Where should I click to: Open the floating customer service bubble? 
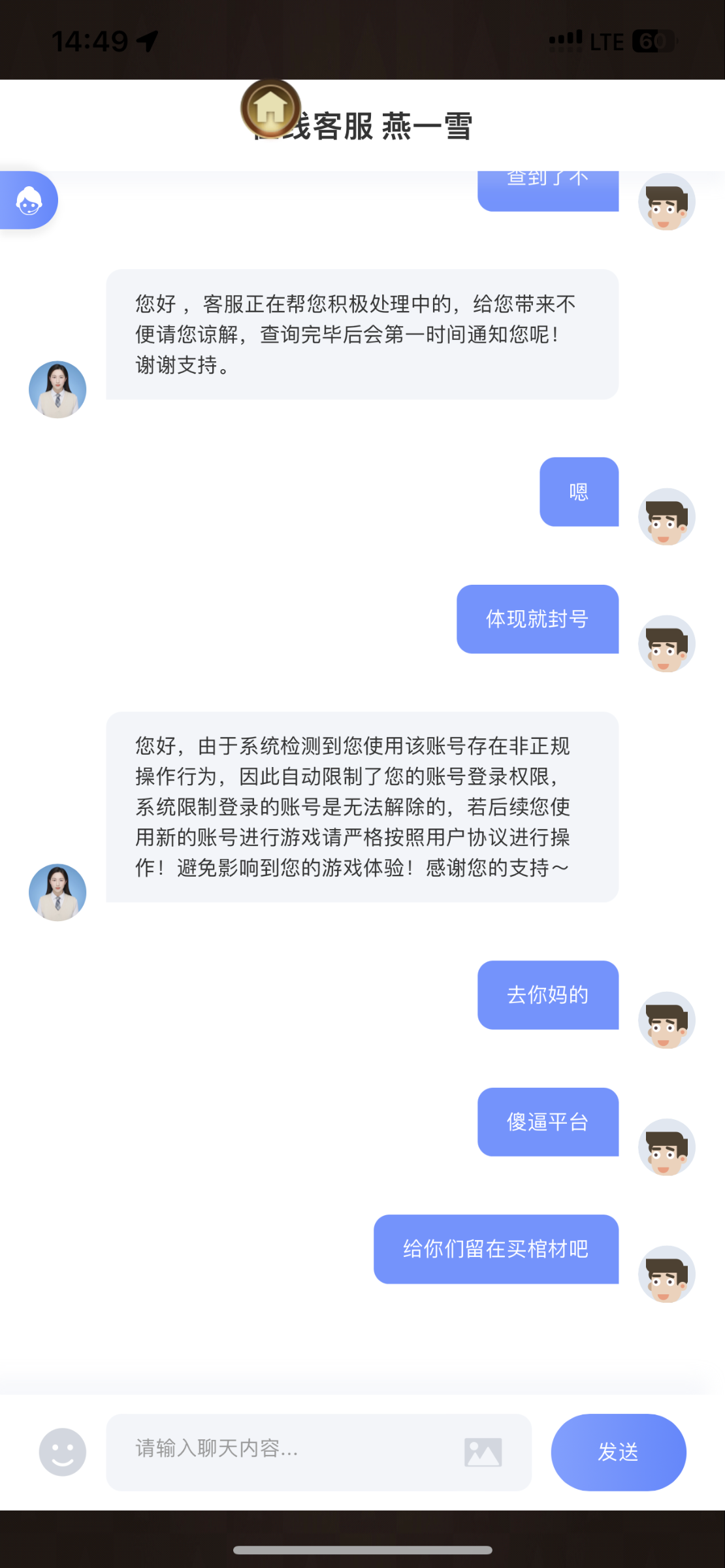point(29,200)
